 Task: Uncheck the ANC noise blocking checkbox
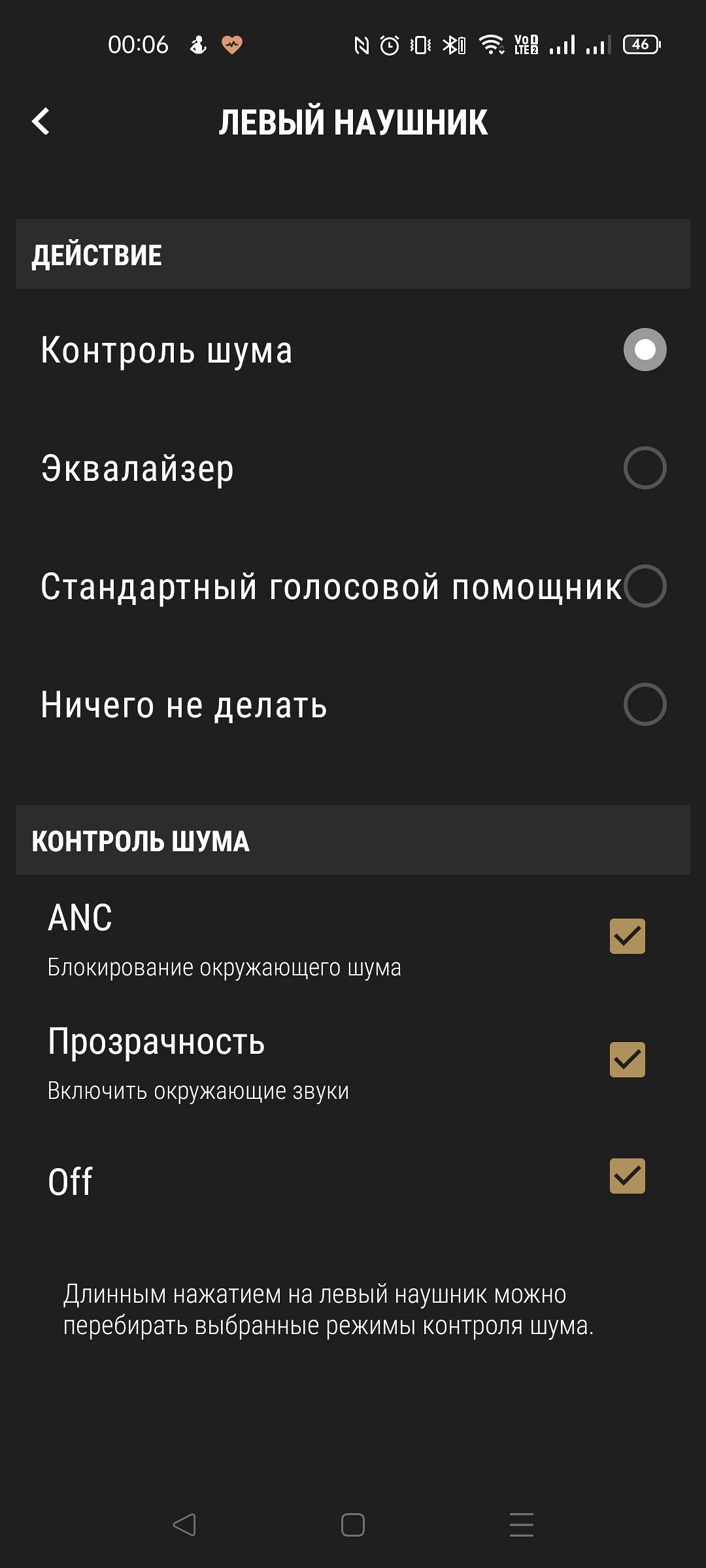click(627, 936)
